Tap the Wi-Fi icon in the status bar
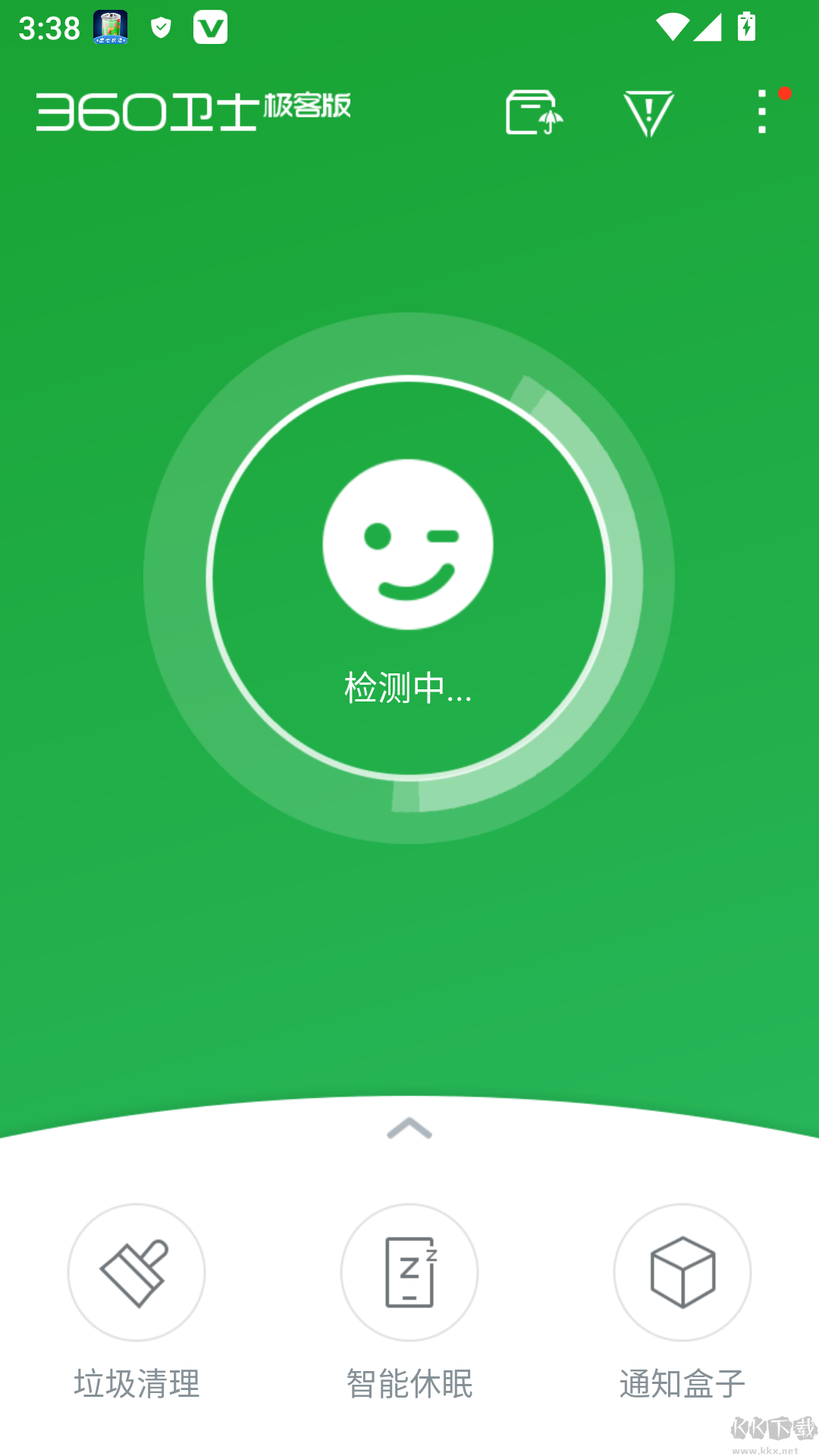Screen dimensions: 819x1456 point(675,28)
